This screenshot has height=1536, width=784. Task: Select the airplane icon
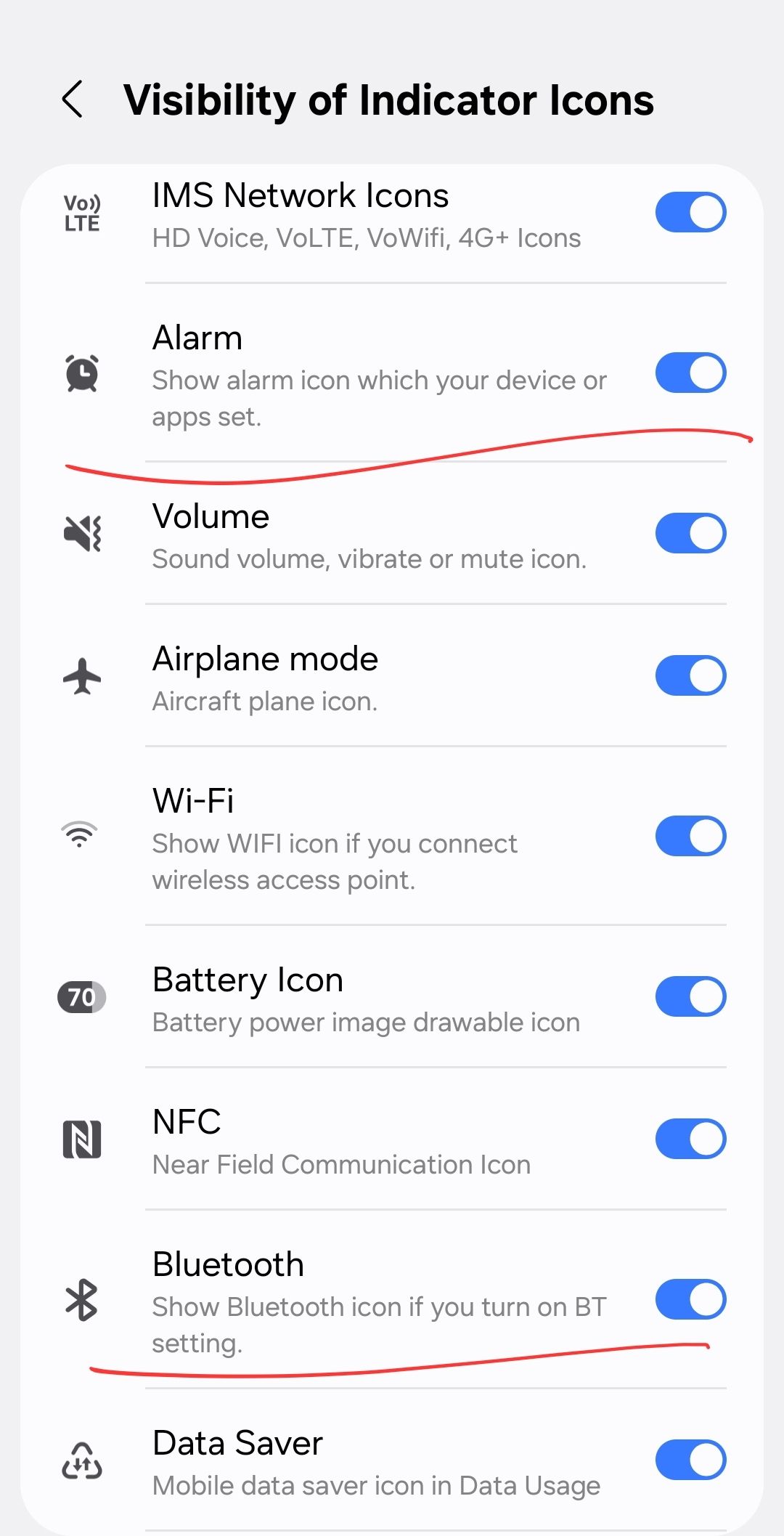[x=82, y=676]
